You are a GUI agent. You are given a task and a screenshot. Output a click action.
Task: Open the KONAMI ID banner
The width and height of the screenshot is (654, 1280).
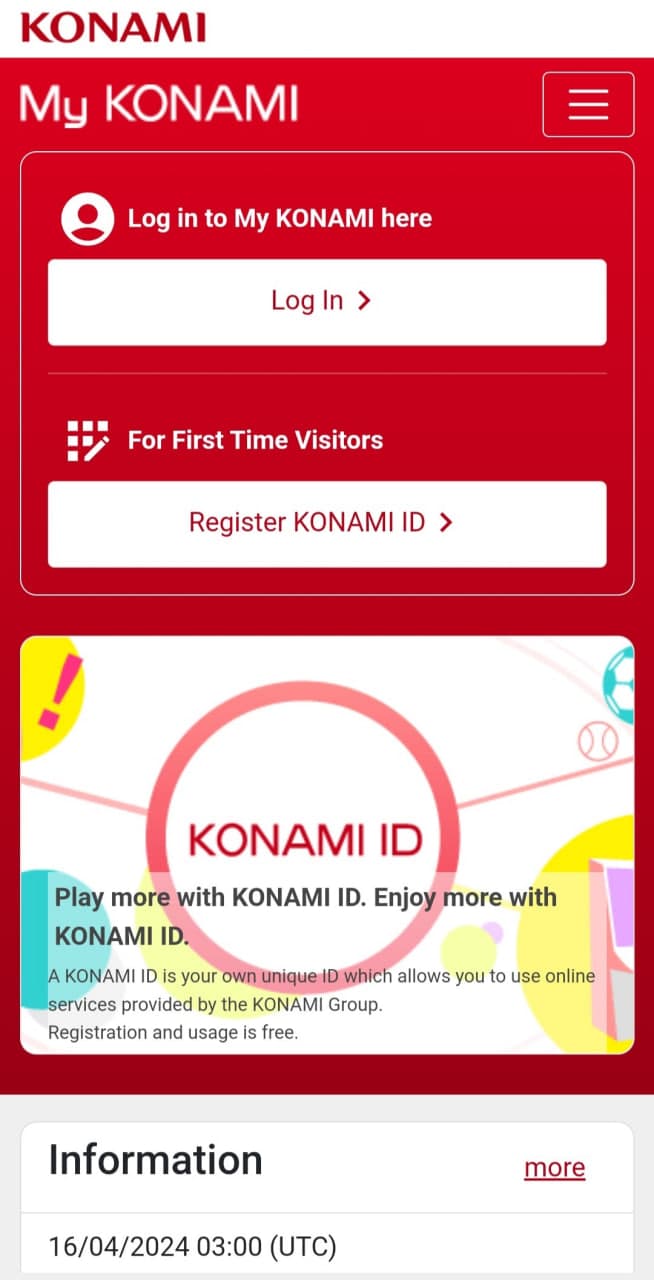point(327,844)
